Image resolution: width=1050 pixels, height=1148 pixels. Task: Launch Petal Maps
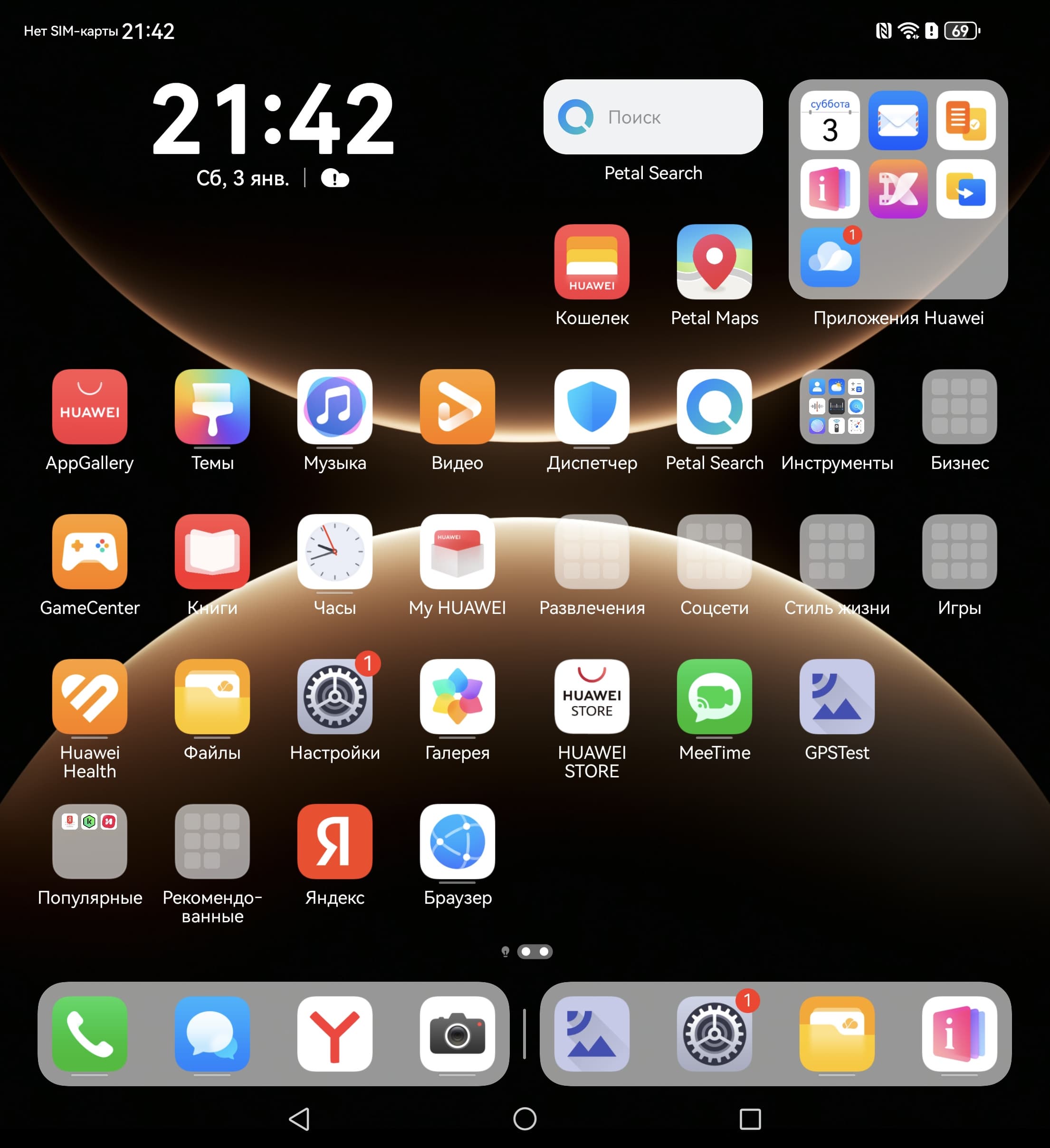click(x=714, y=262)
